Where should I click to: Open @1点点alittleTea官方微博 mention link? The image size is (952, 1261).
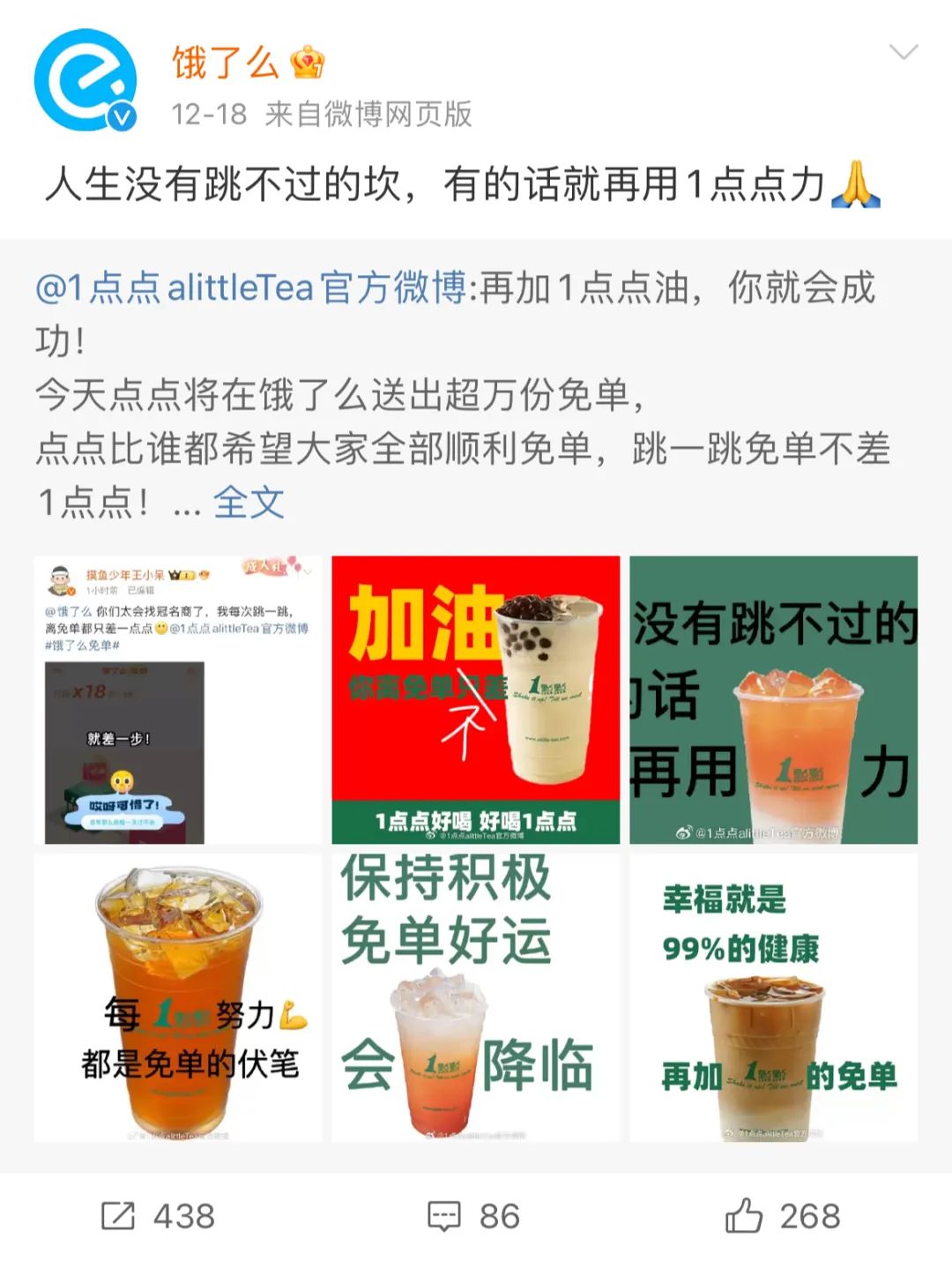pos(250,288)
